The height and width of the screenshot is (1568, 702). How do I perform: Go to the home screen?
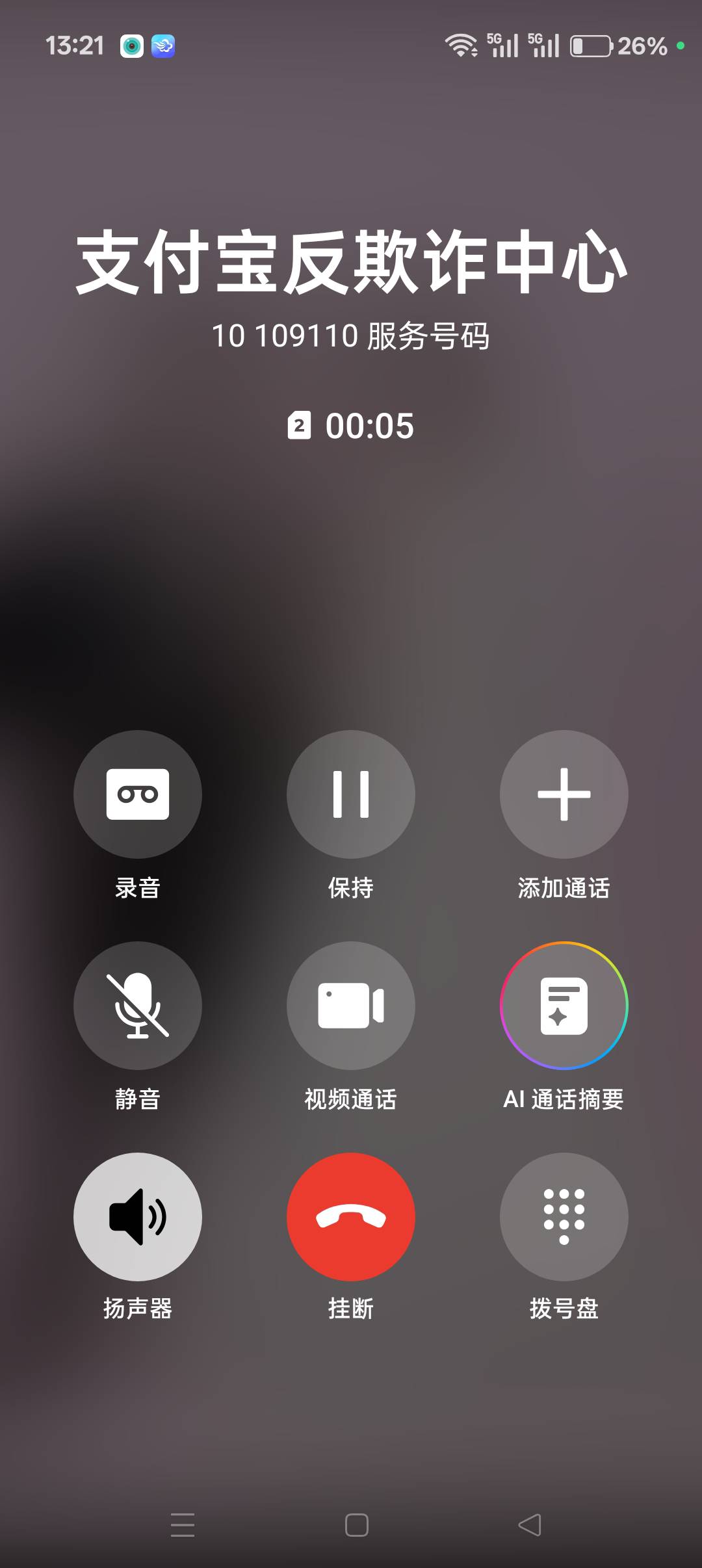point(357,1525)
